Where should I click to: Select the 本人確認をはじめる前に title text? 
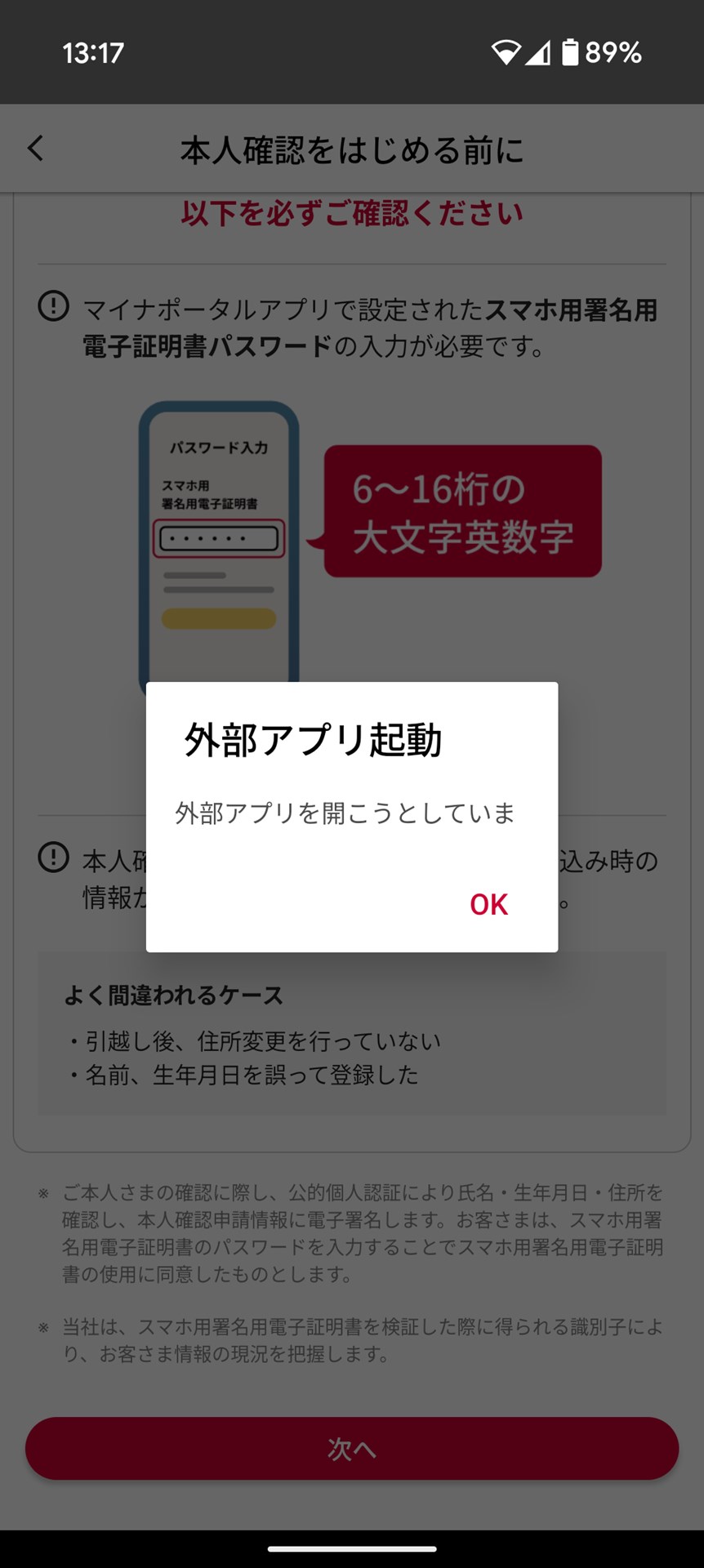352,148
